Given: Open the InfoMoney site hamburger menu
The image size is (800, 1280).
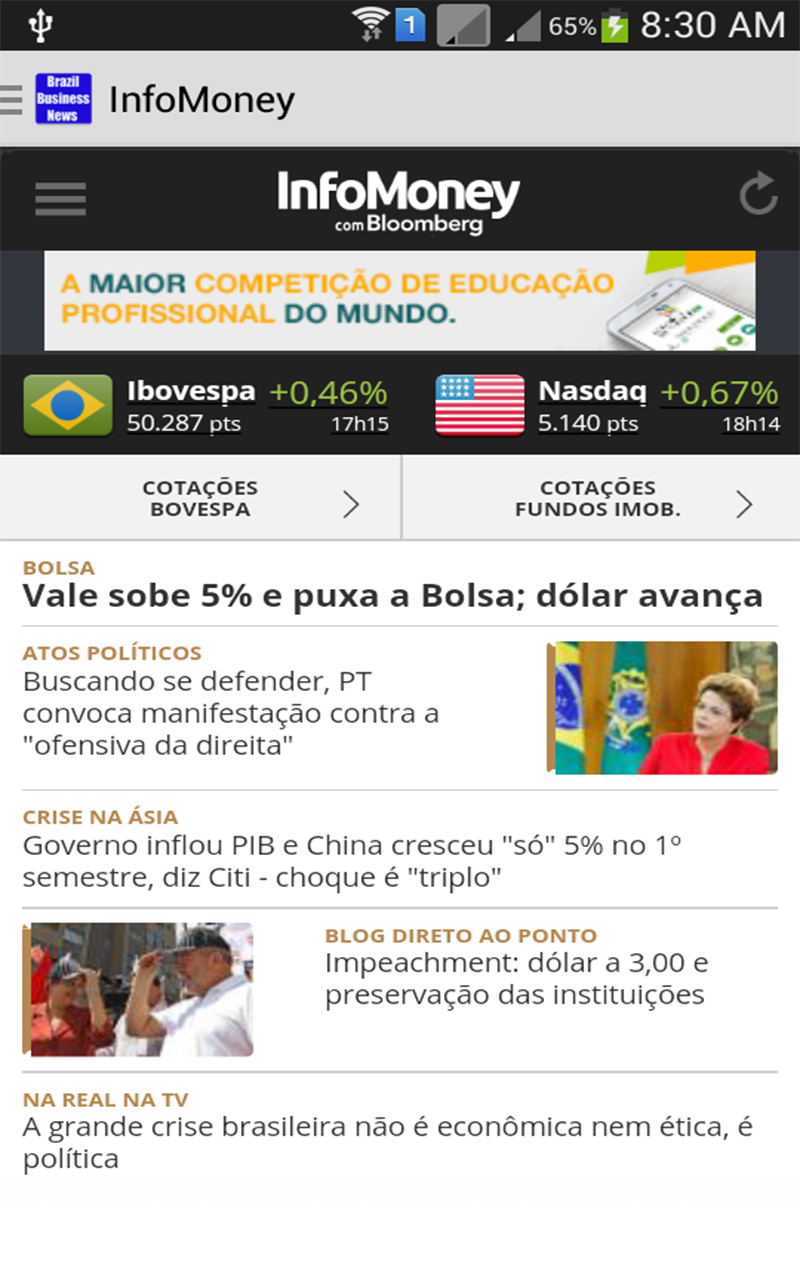Looking at the screenshot, I should click(60, 199).
